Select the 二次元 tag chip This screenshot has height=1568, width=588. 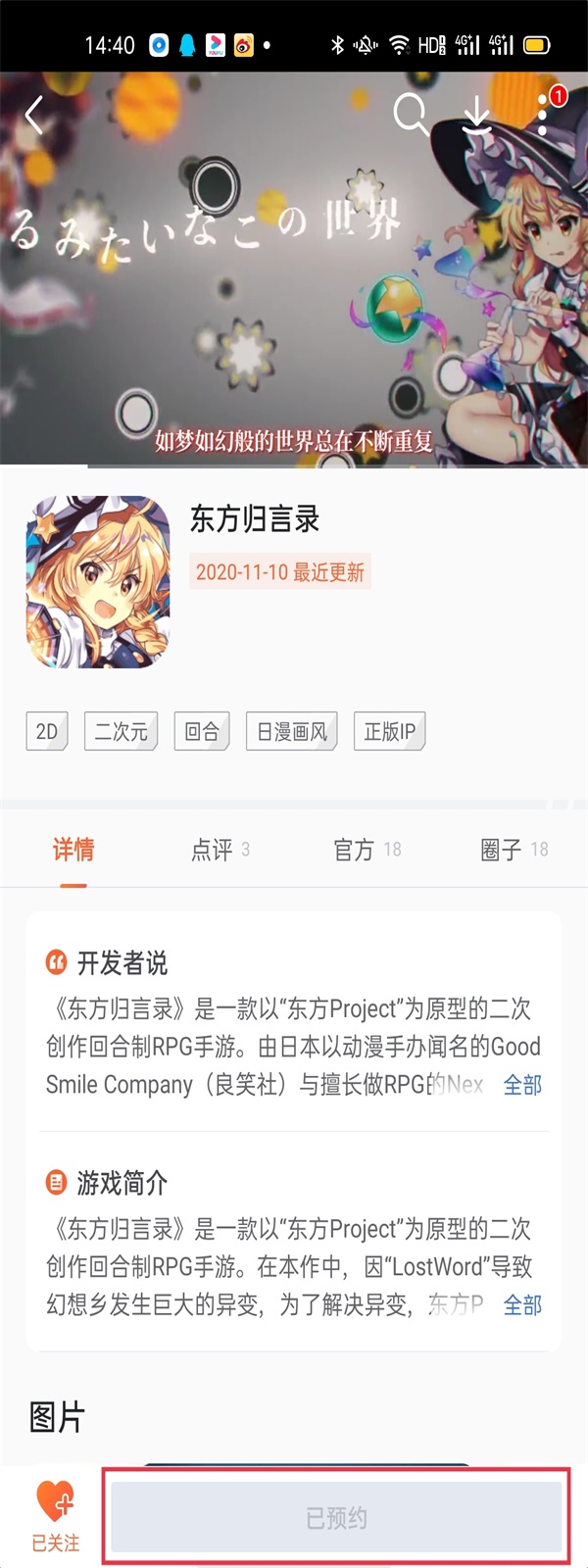point(121,732)
